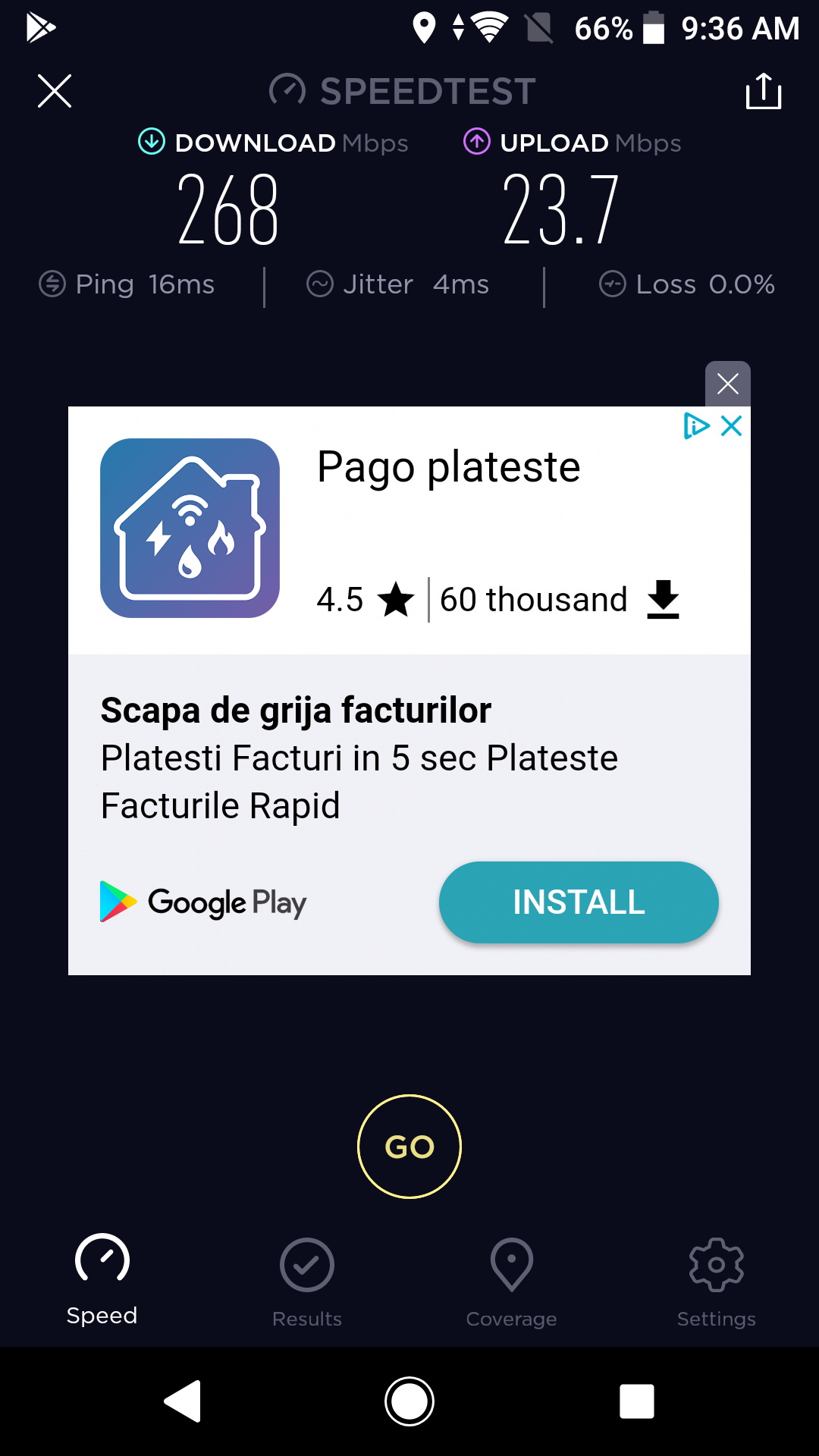Open the Pago plateste ad card
This screenshot has width=819, height=1456.
pos(447,531)
